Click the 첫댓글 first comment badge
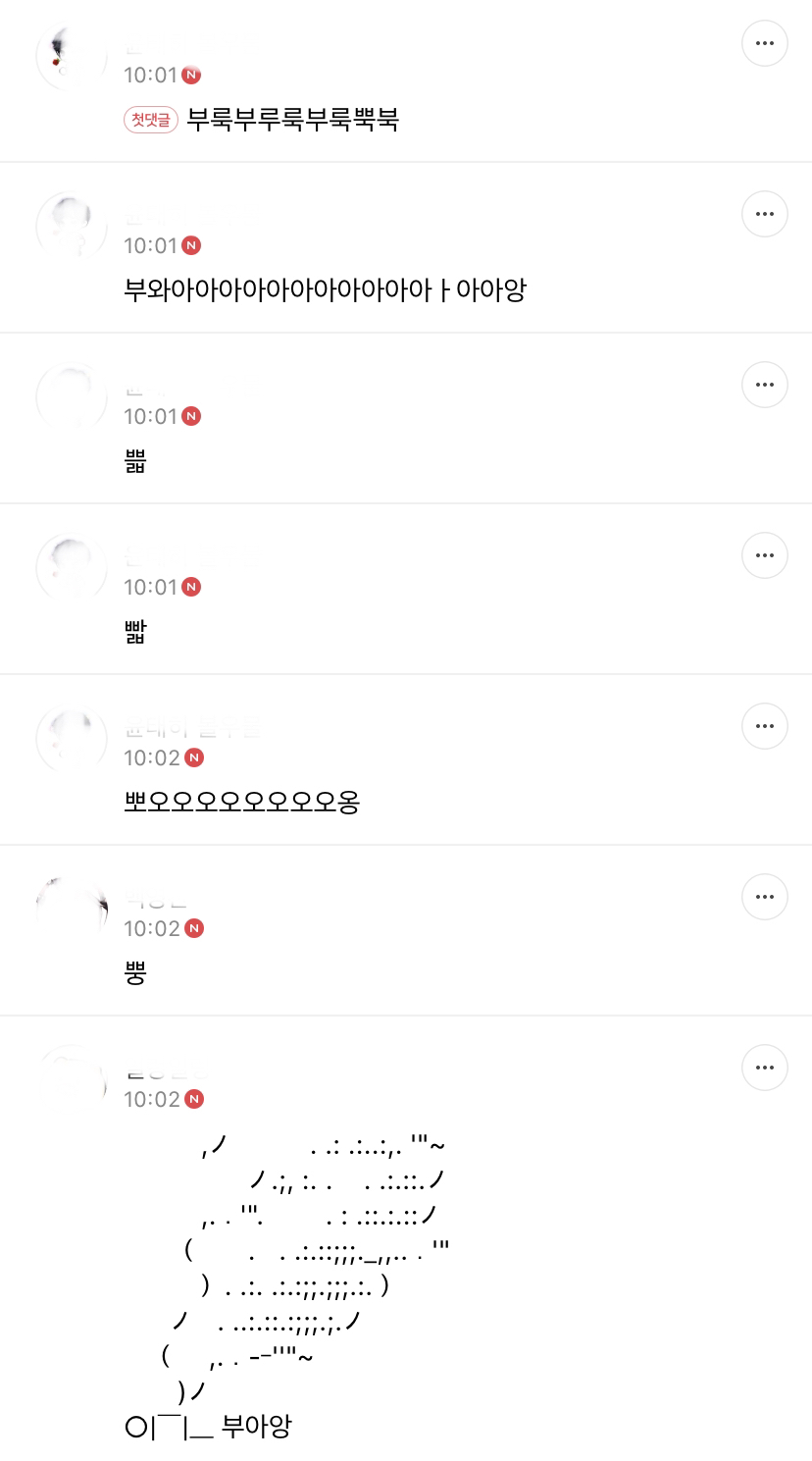The width and height of the screenshot is (812, 1461). [x=150, y=118]
